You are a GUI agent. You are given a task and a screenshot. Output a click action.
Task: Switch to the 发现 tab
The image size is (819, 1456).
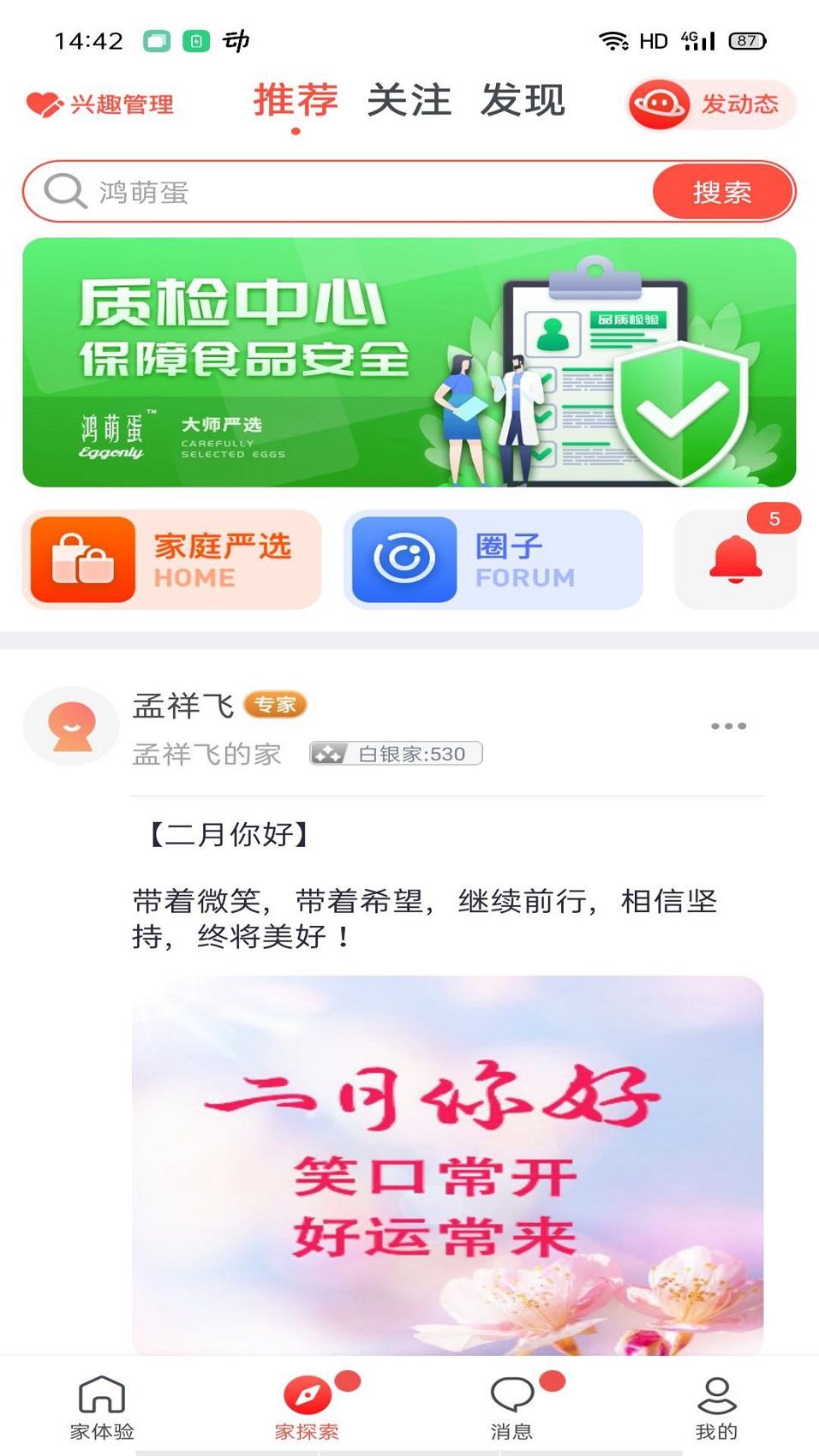523,101
